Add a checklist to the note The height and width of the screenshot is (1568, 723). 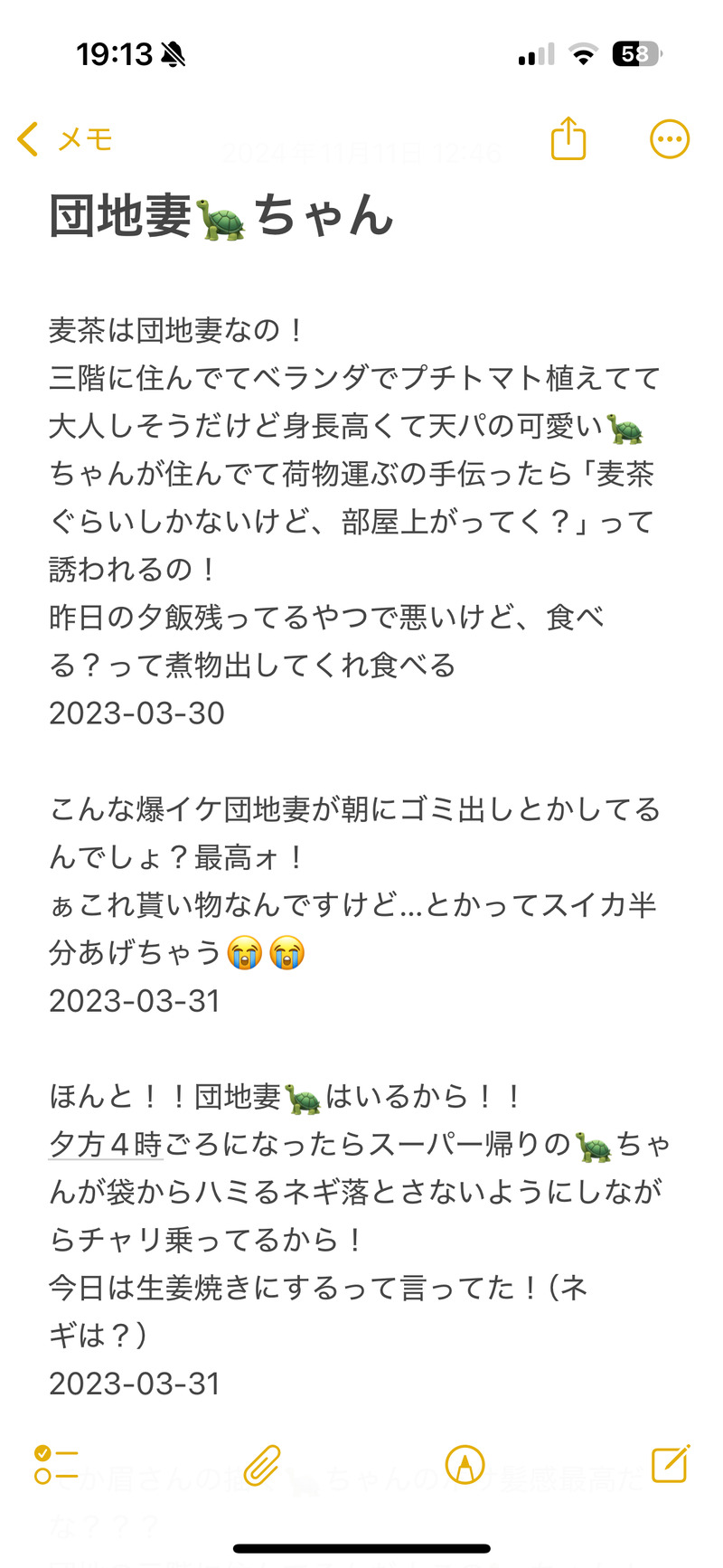[x=56, y=1464]
